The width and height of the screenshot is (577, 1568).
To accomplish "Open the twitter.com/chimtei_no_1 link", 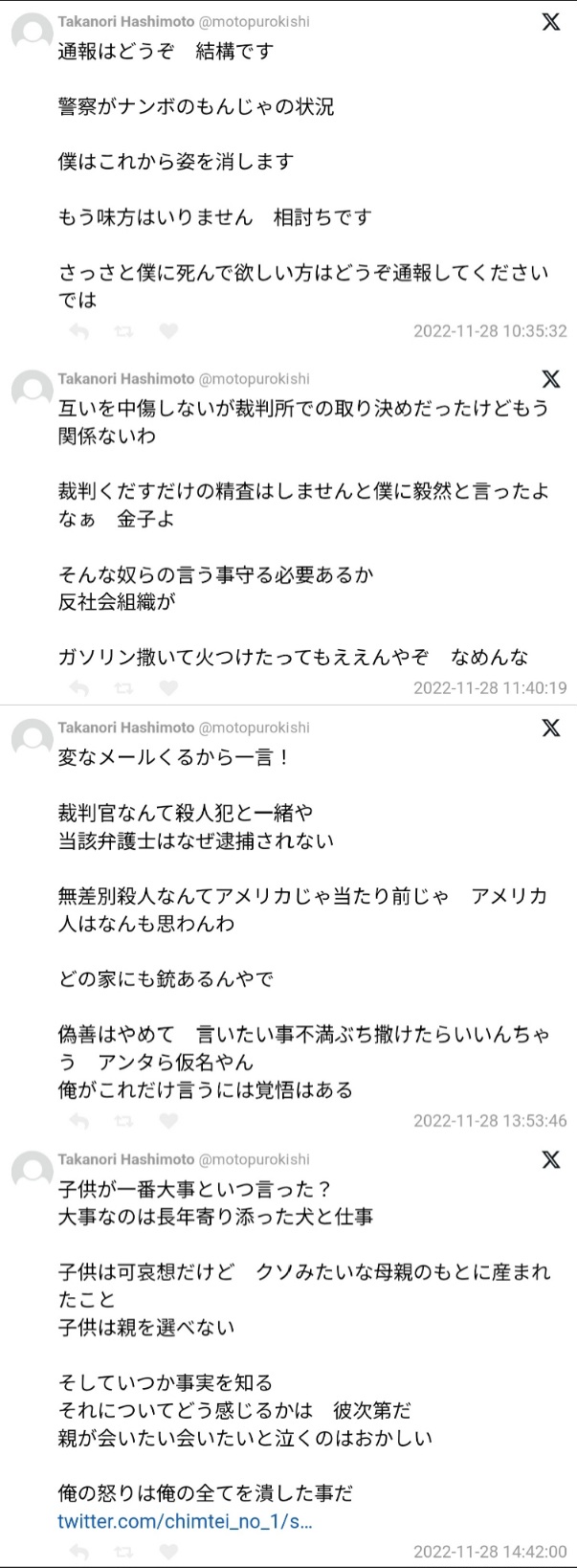I will point(185,1520).
